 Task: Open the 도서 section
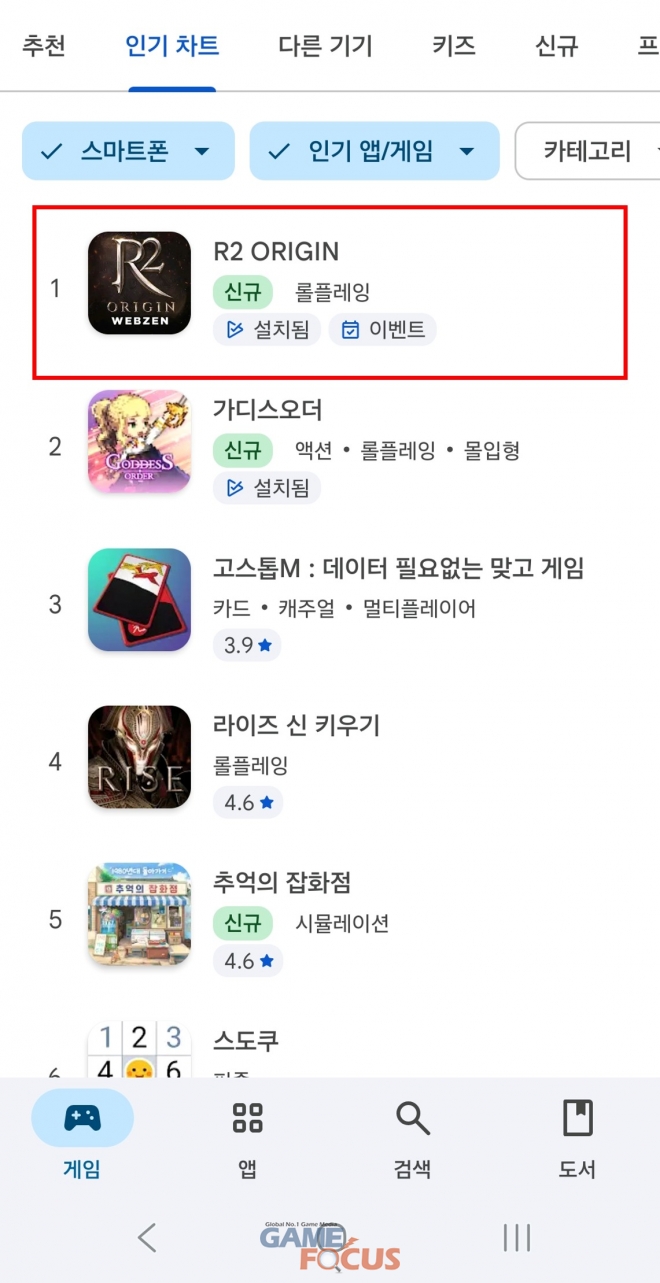coord(578,1135)
